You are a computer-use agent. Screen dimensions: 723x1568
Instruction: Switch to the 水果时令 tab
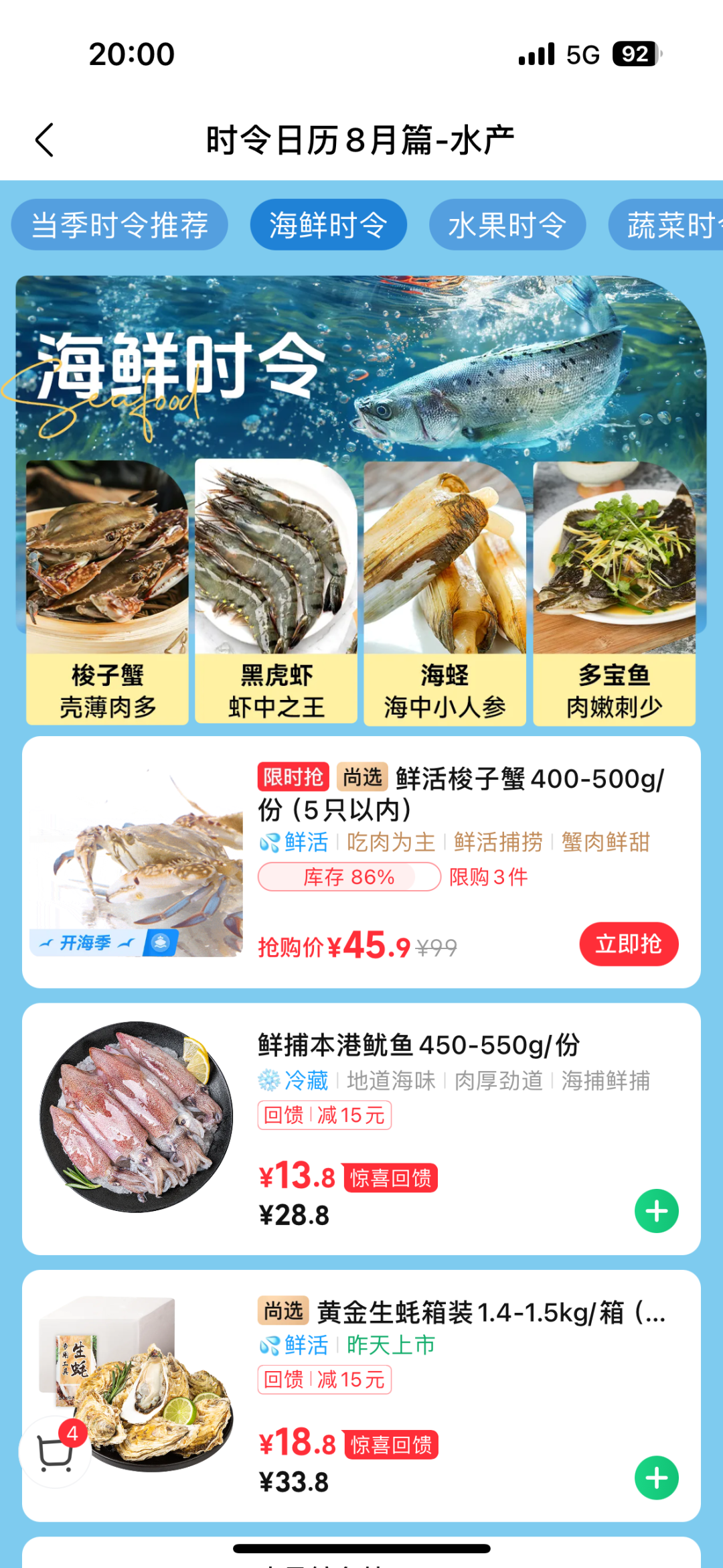tap(507, 225)
